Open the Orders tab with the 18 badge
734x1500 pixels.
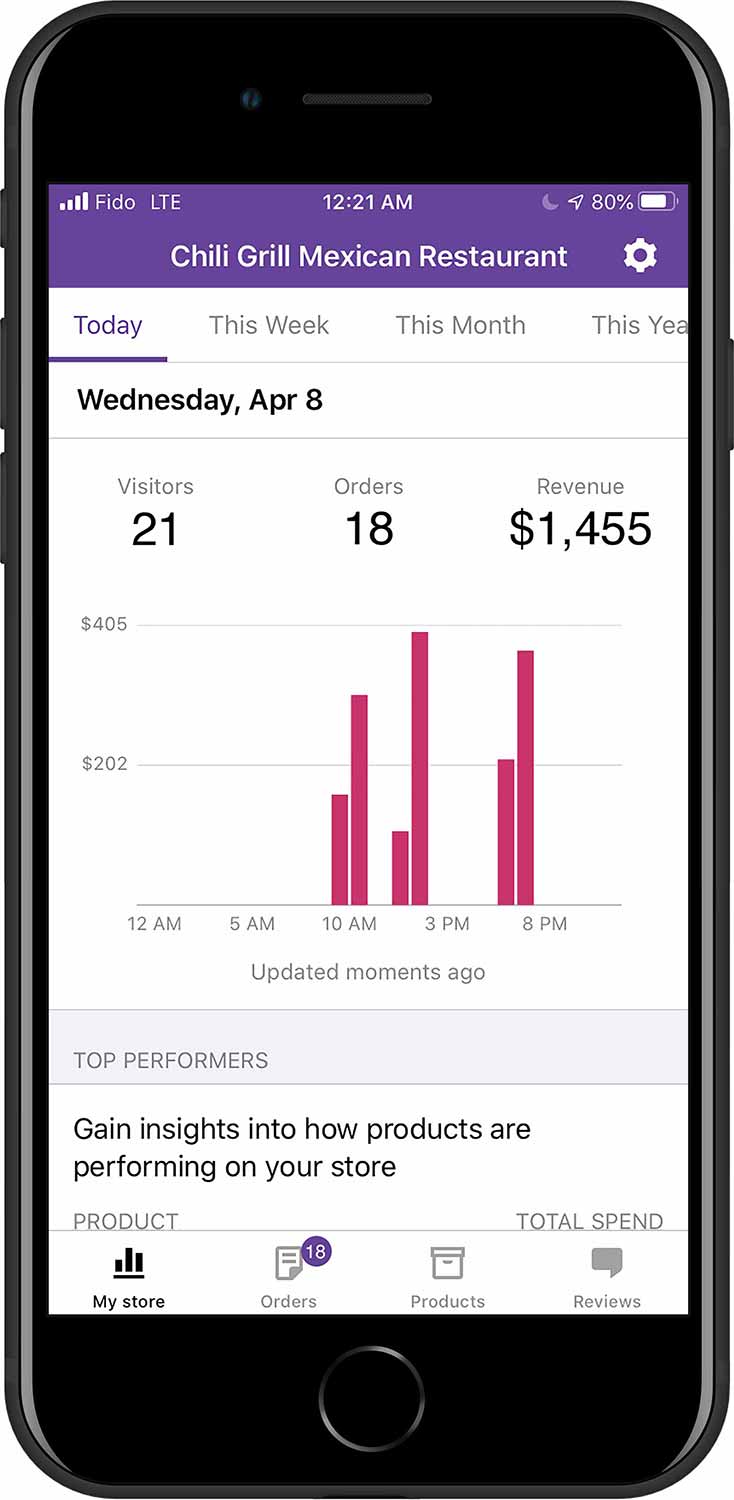click(x=289, y=1276)
